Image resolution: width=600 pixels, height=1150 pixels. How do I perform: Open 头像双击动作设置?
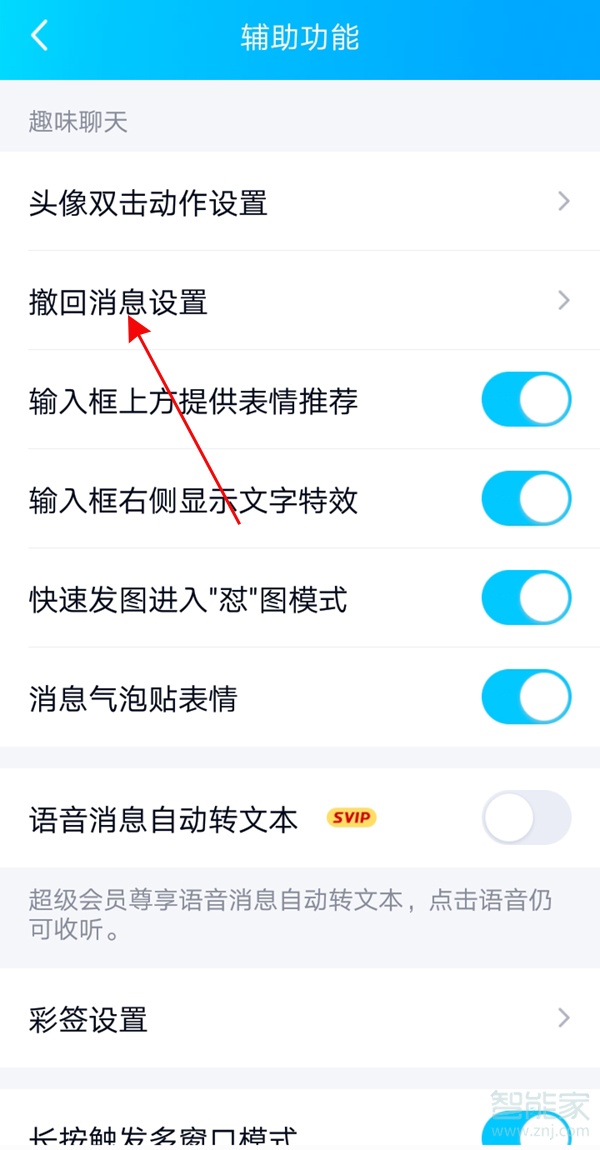(x=300, y=203)
